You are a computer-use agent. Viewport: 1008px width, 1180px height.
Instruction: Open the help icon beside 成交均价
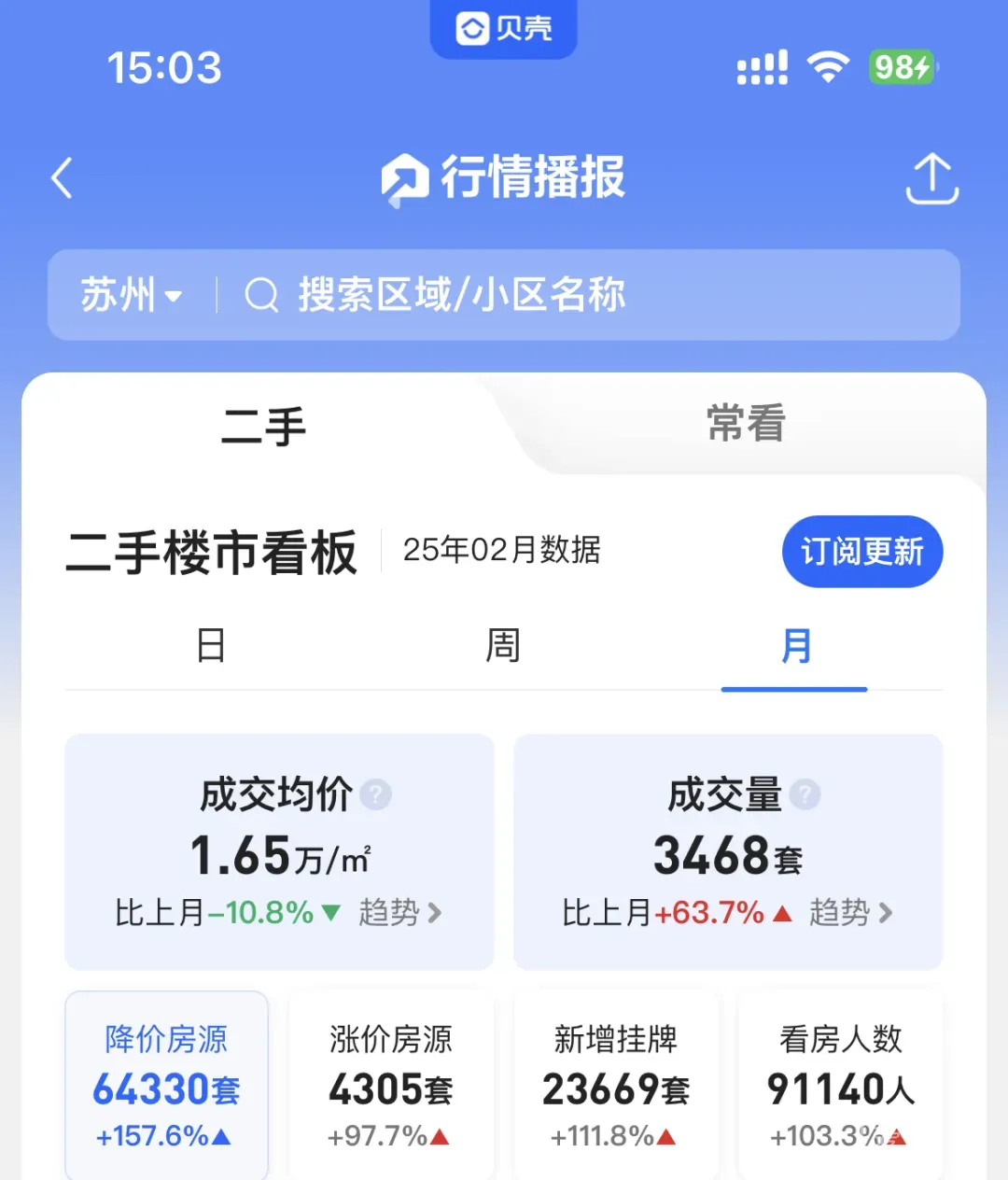coord(375,795)
